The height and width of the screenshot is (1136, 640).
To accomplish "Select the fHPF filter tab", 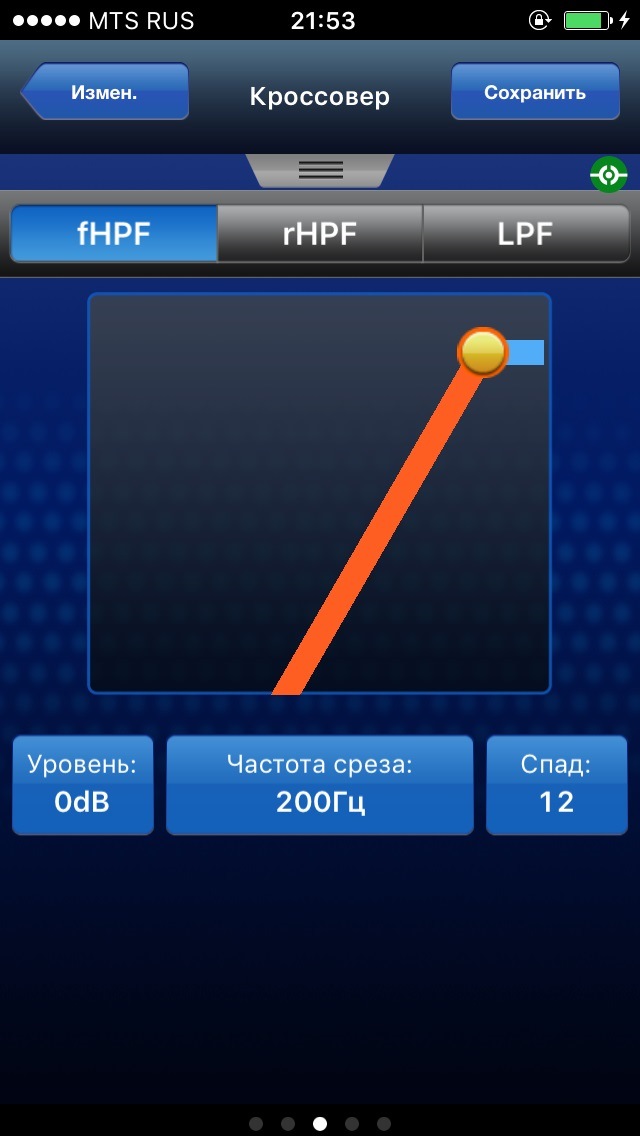I will (x=114, y=234).
